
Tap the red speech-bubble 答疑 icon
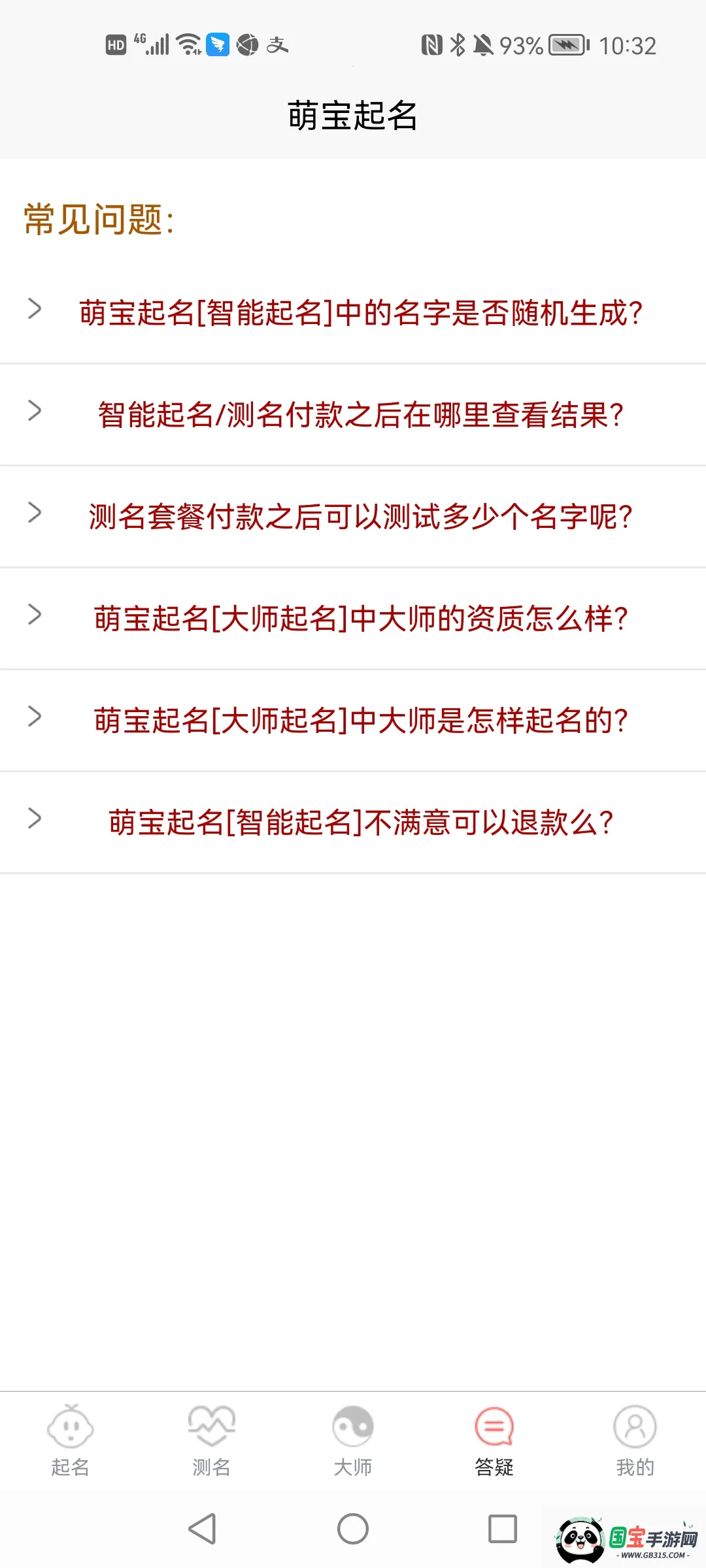pyautogui.click(x=494, y=1424)
